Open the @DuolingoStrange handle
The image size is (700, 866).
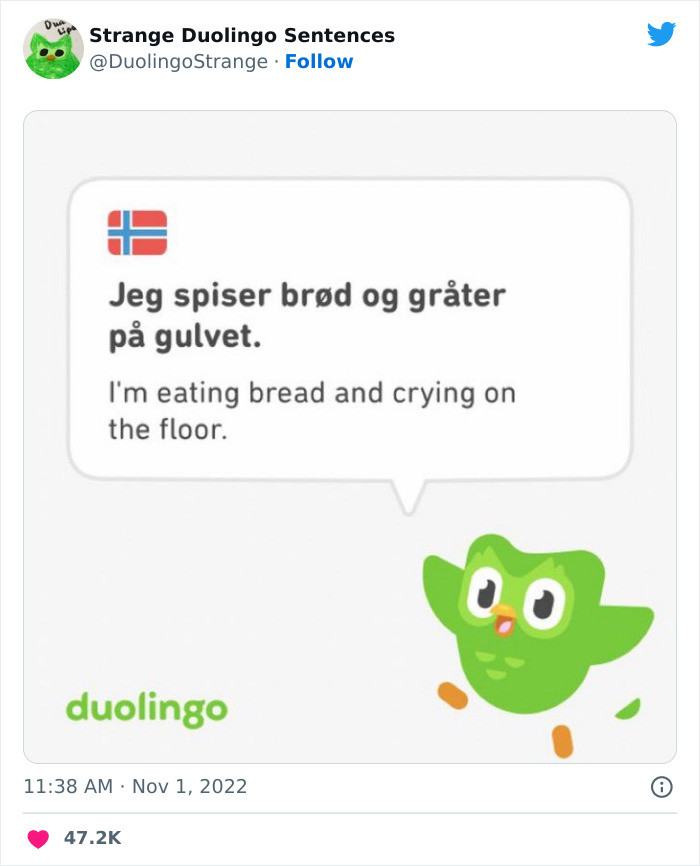178,61
